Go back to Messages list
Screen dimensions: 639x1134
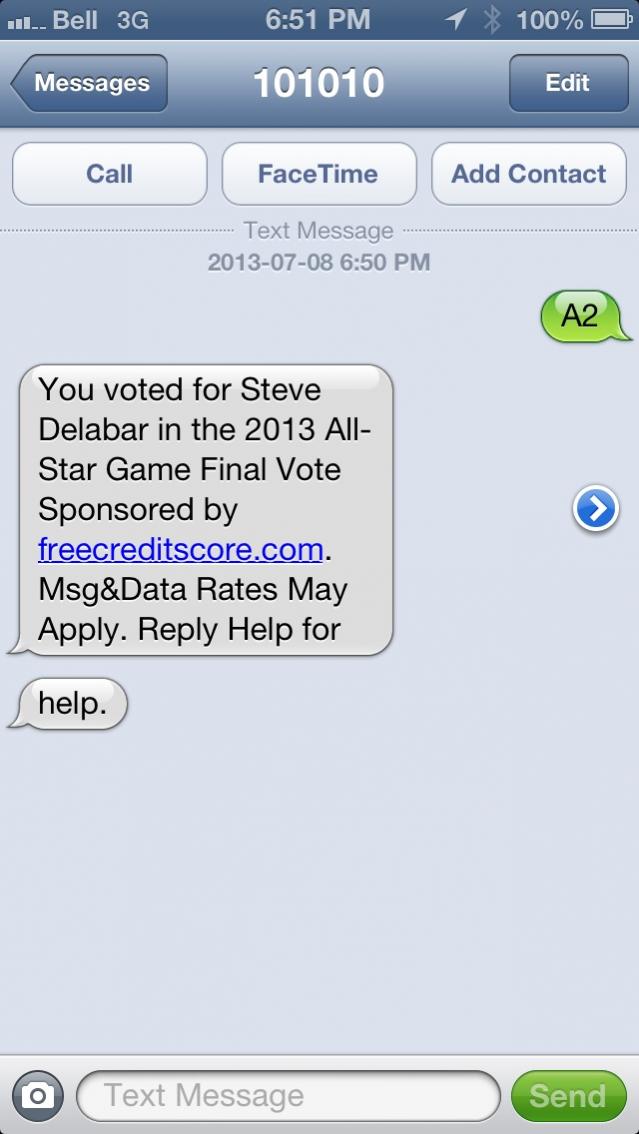90,84
